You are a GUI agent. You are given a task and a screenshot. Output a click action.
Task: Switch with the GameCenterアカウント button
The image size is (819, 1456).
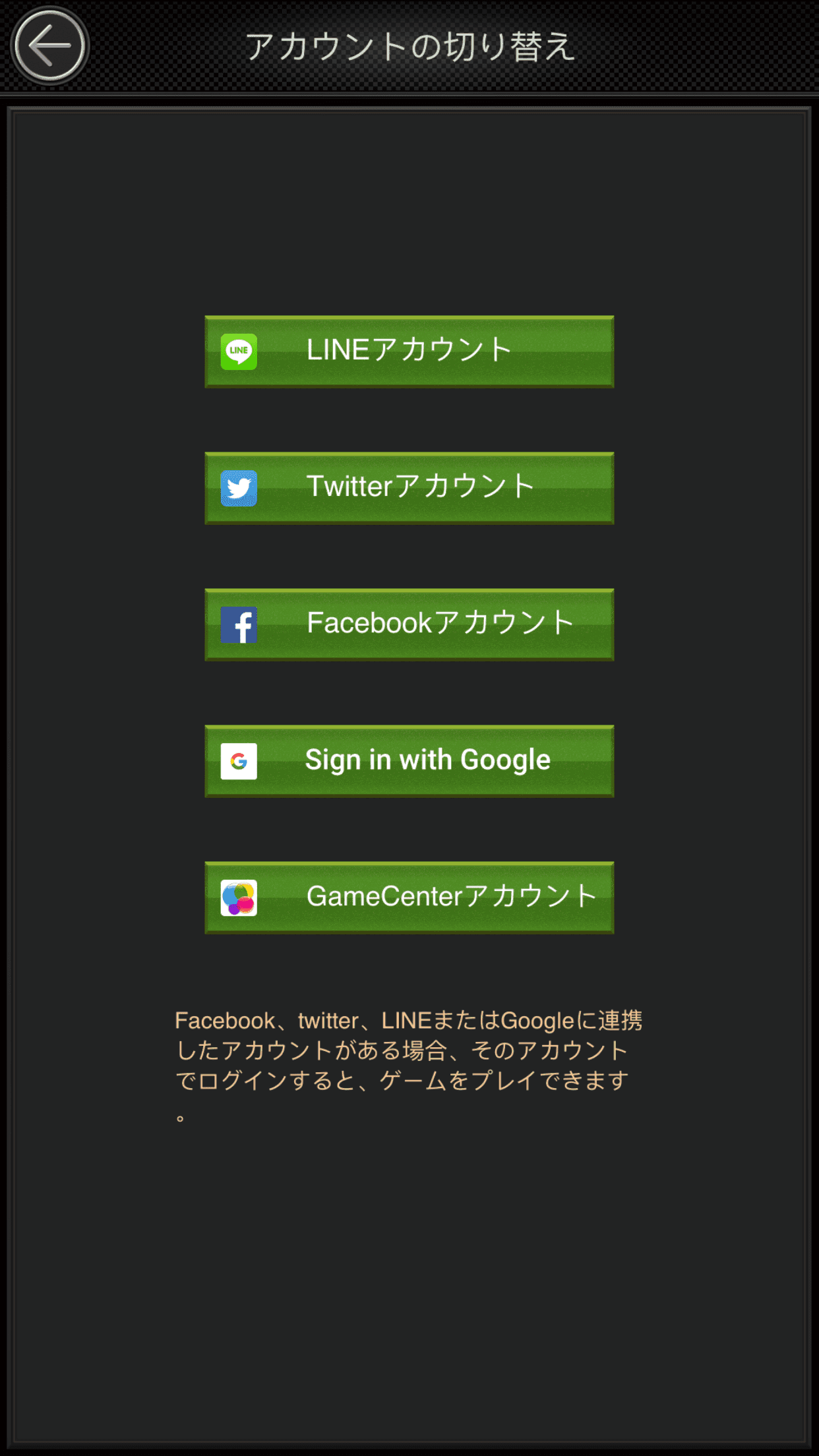(409, 897)
